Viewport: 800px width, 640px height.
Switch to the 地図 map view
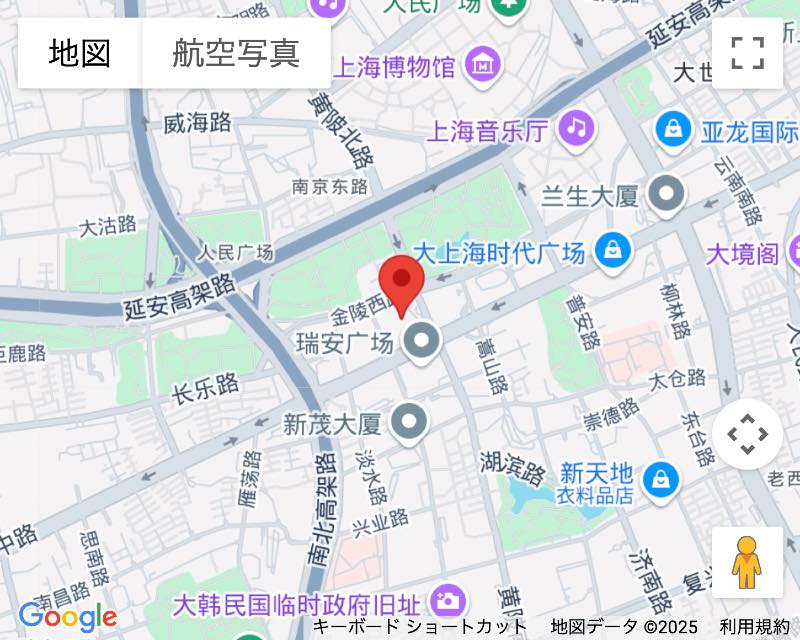coord(80,53)
